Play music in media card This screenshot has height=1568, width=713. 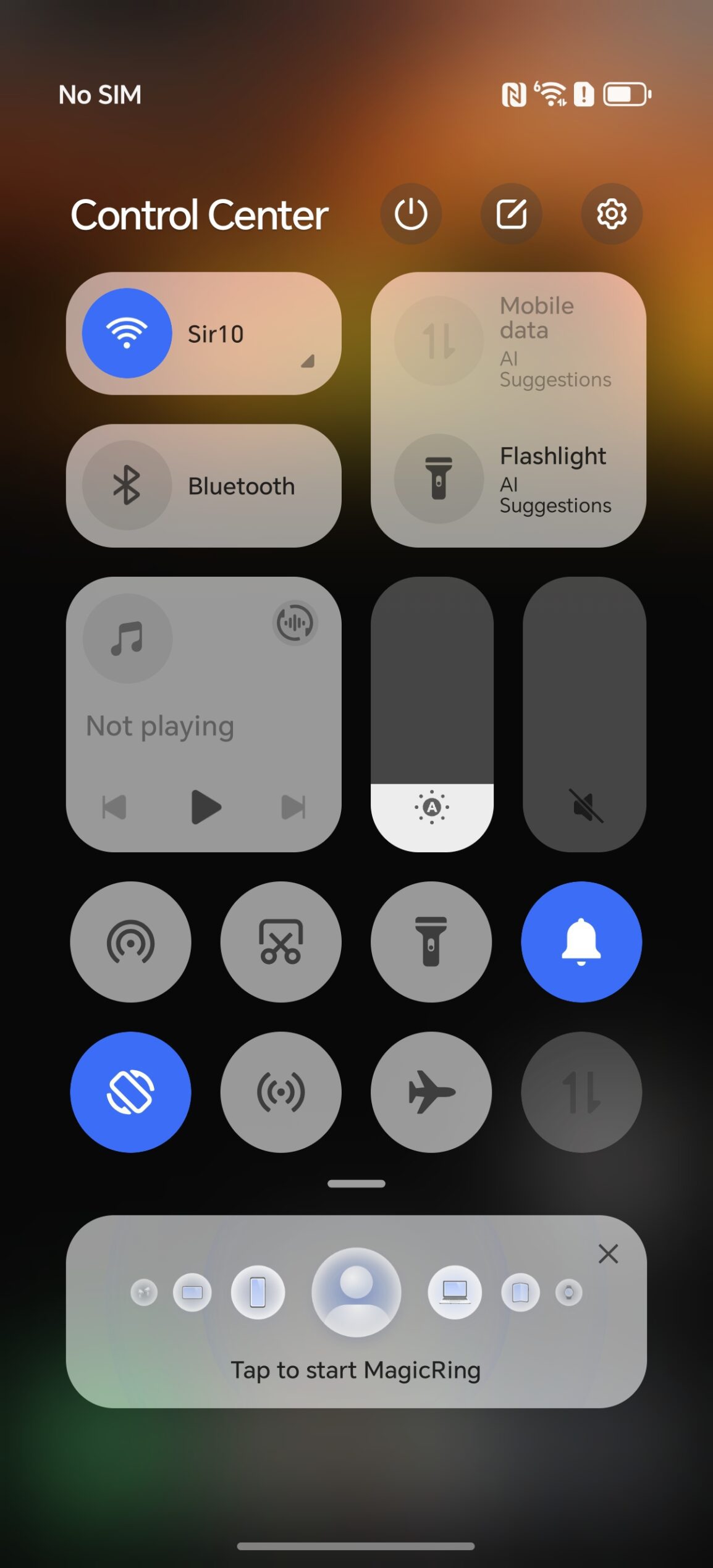(206, 807)
